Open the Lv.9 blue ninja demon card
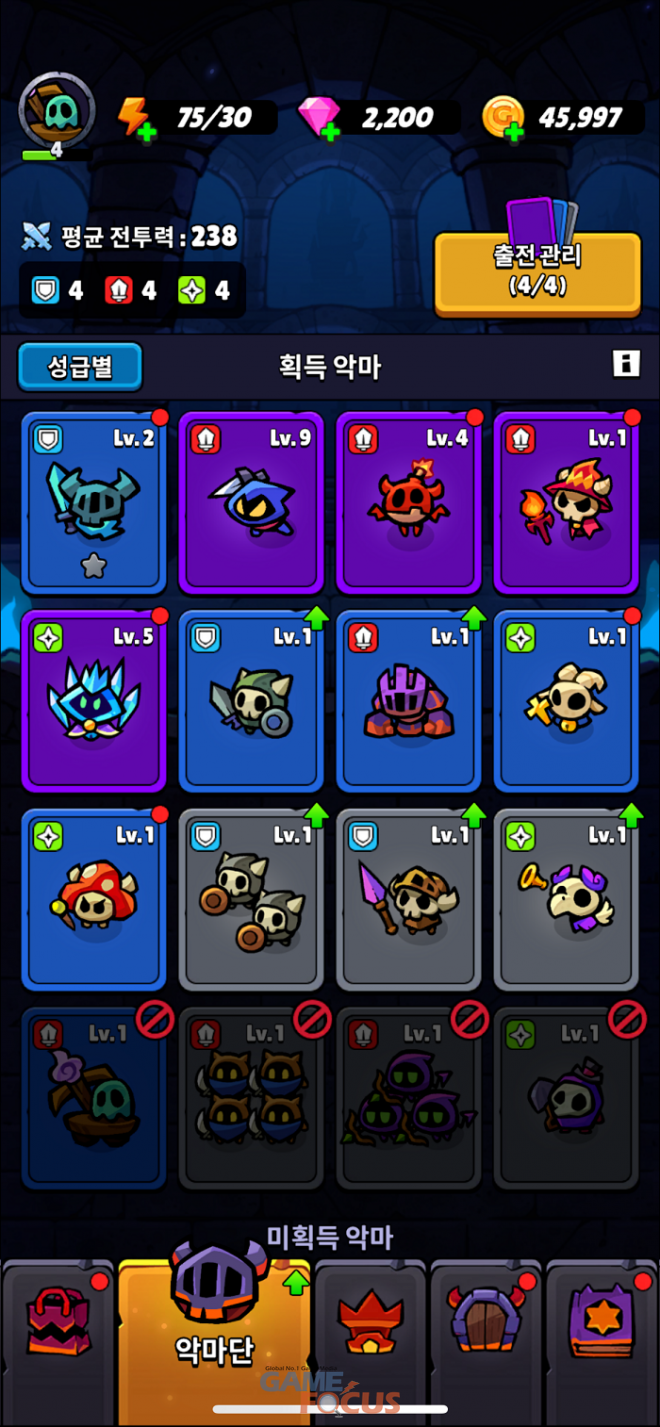This screenshot has width=660, height=1427. click(x=250, y=503)
